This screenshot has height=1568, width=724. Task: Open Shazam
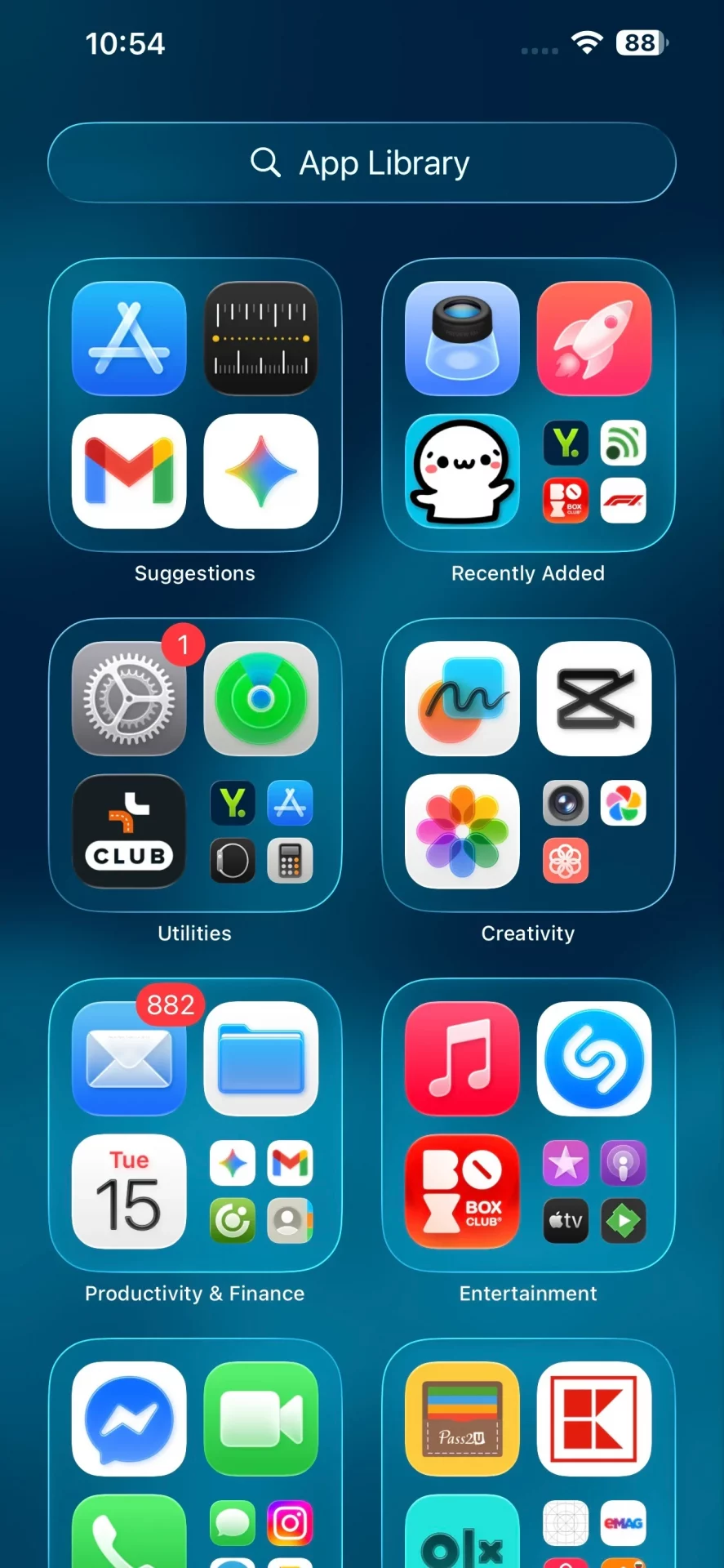click(x=593, y=1058)
